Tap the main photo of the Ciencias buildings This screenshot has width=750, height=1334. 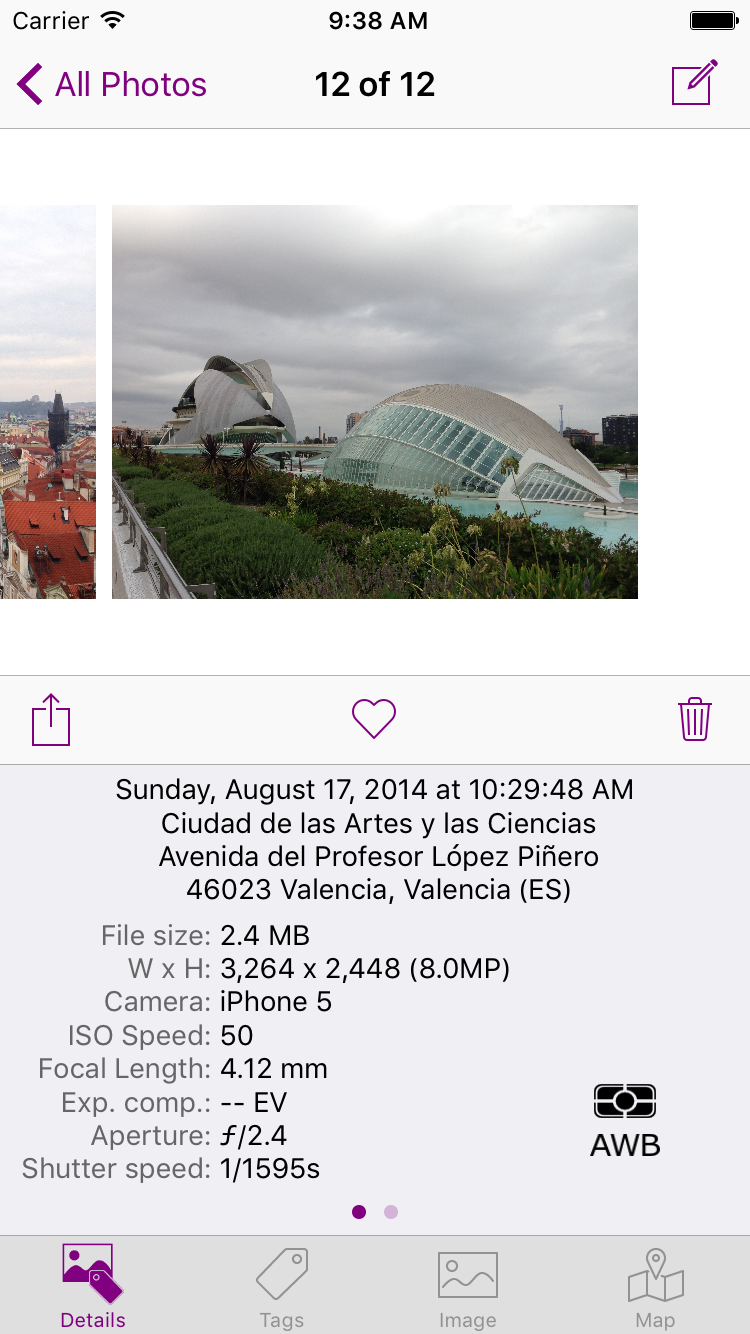pos(374,400)
